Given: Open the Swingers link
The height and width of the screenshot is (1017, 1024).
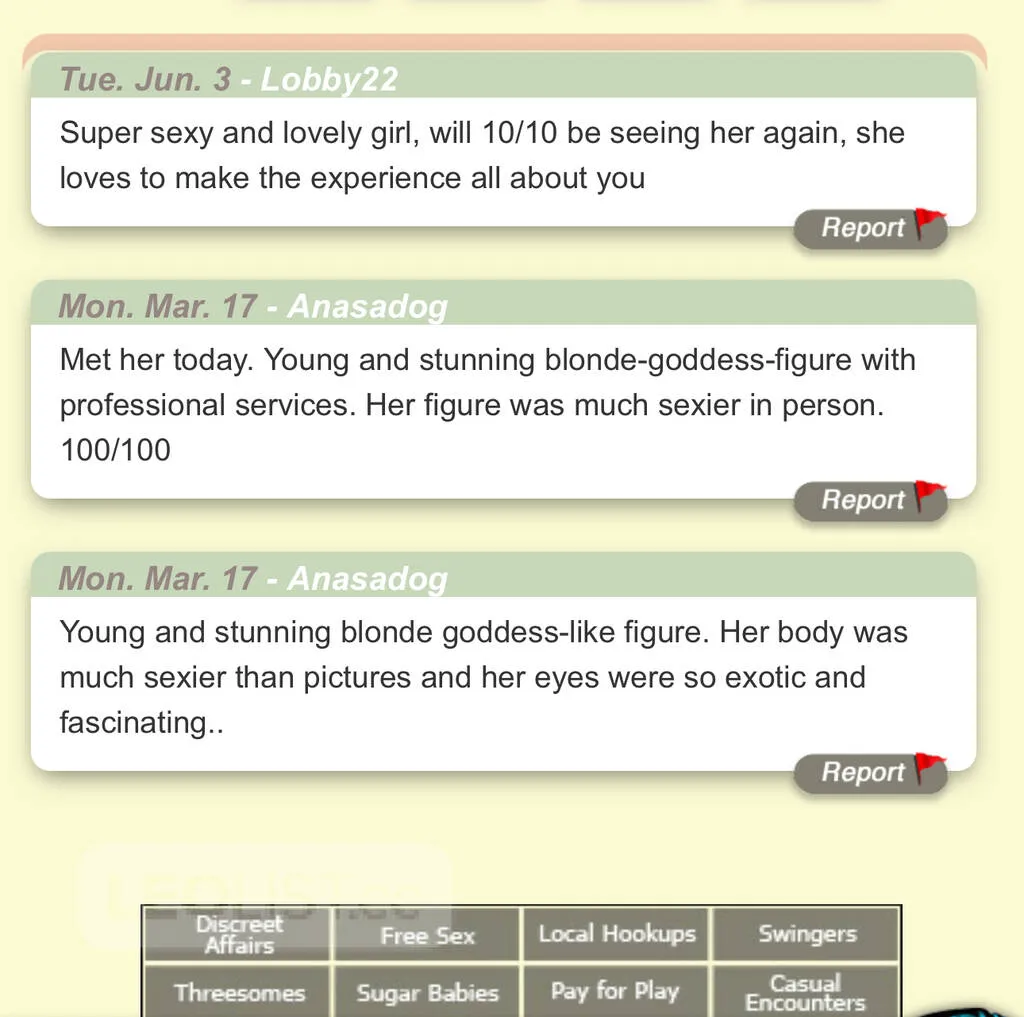Looking at the screenshot, I should tap(806, 935).
